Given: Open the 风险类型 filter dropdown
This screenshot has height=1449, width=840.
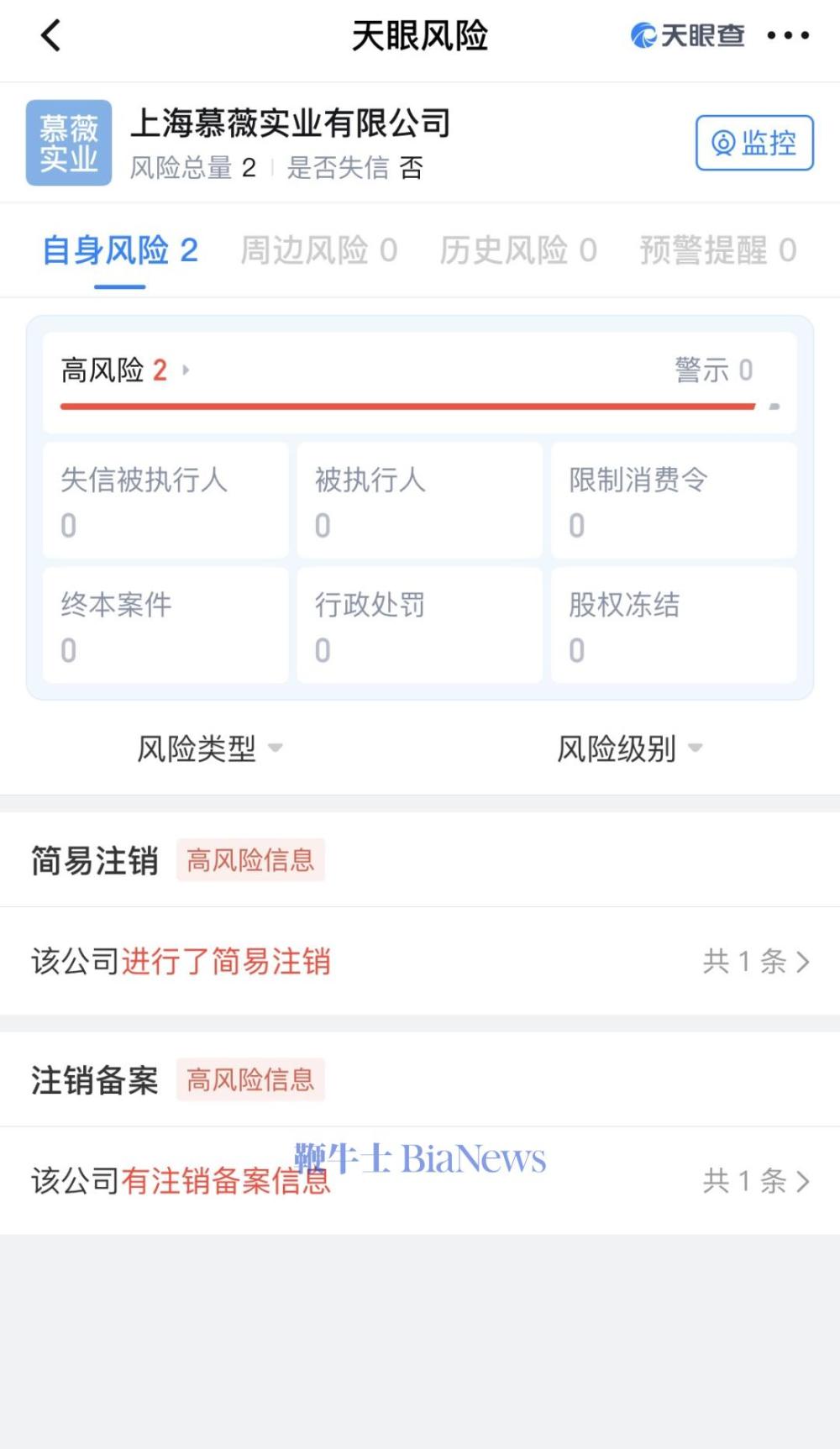Looking at the screenshot, I should (211, 748).
